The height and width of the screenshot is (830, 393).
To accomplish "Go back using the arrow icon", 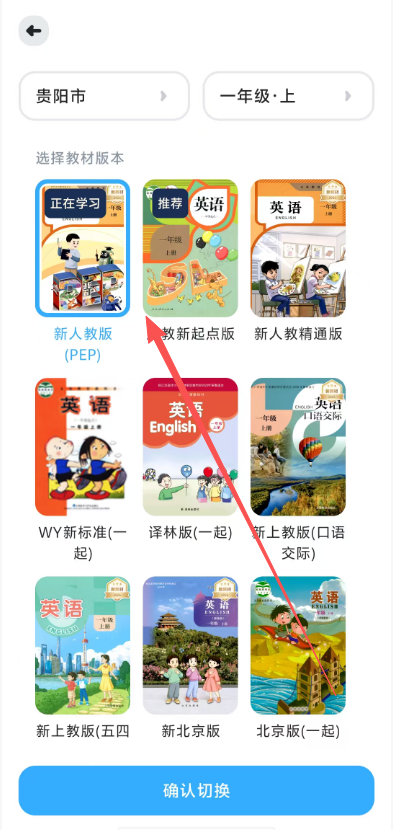I will (x=34, y=31).
